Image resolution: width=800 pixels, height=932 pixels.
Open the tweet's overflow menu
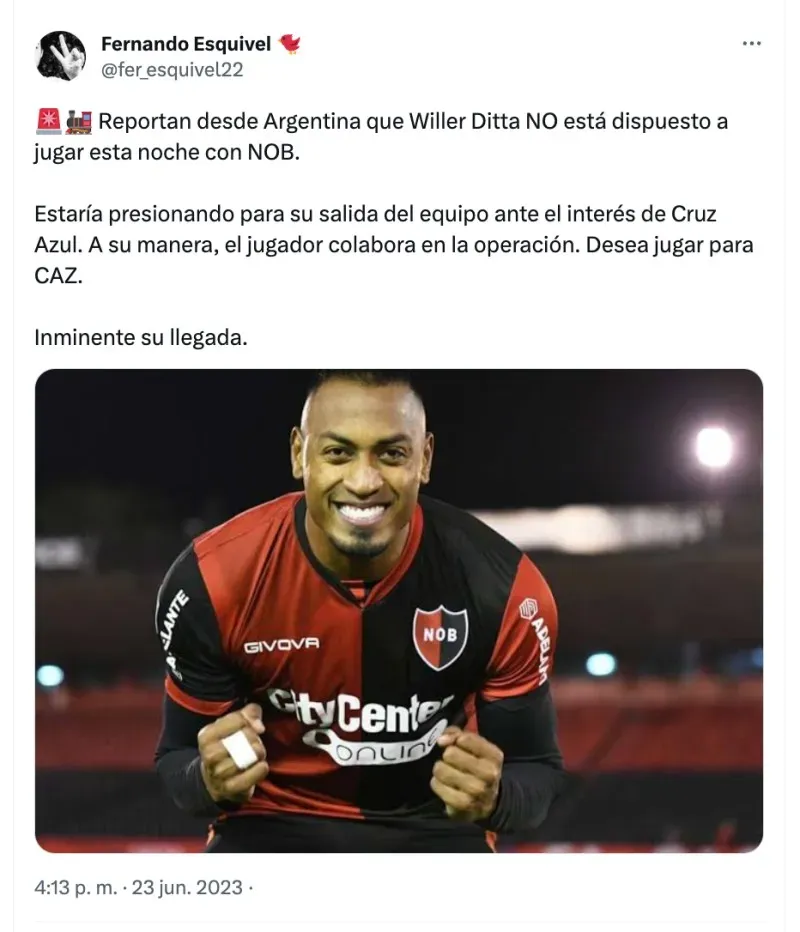pyautogui.click(x=751, y=45)
